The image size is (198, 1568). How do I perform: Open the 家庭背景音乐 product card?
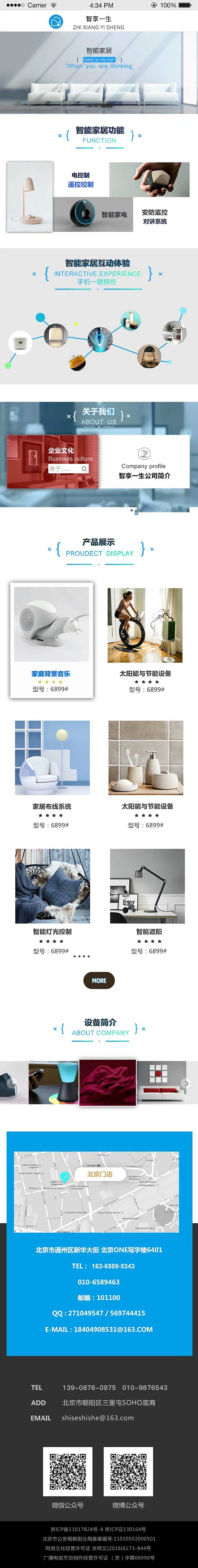click(52, 640)
